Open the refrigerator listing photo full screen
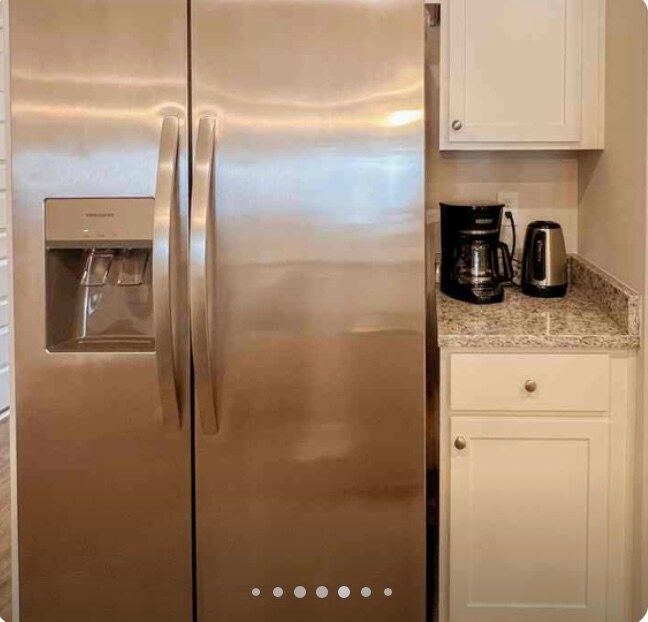The image size is (648, 622). coord(324,300)
